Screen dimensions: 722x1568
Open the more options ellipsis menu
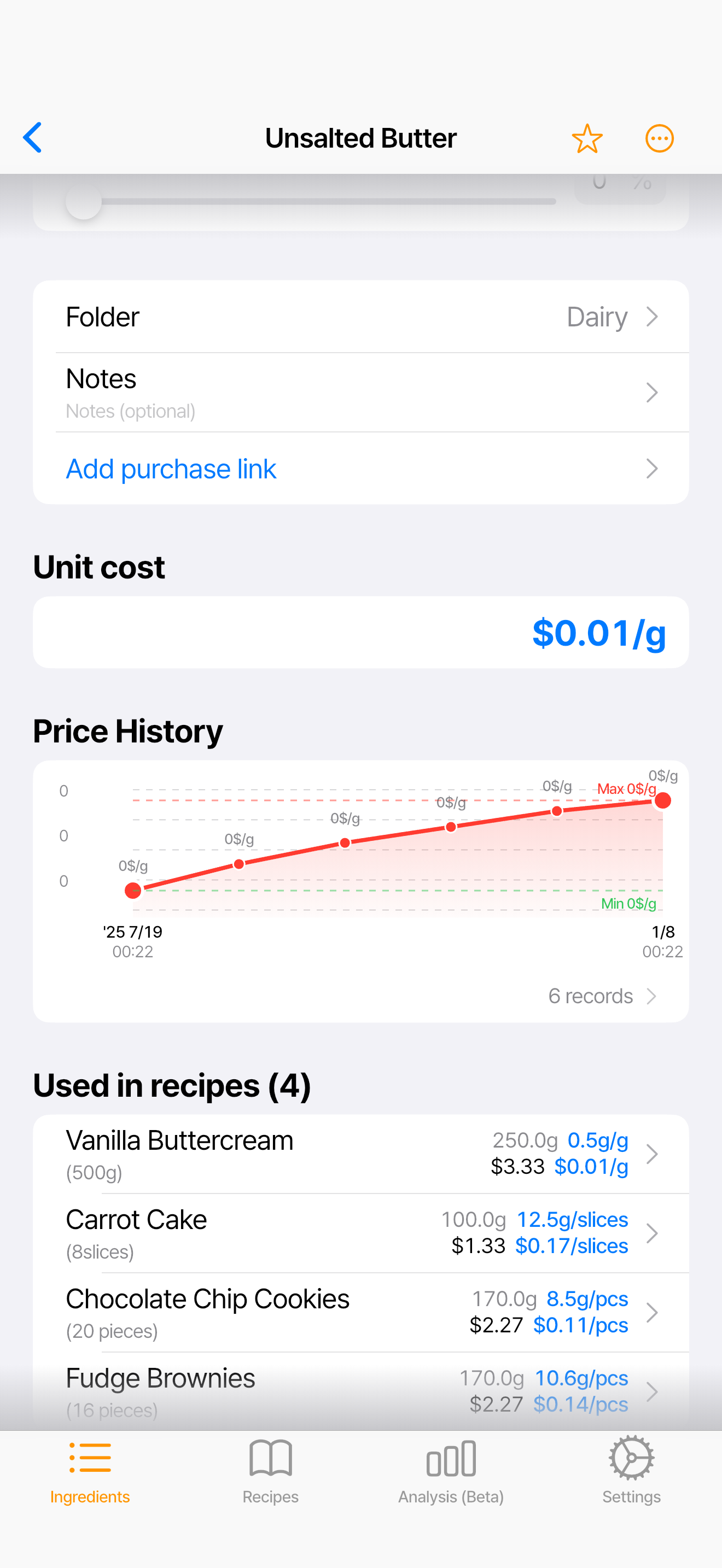(x=659, y=138)
